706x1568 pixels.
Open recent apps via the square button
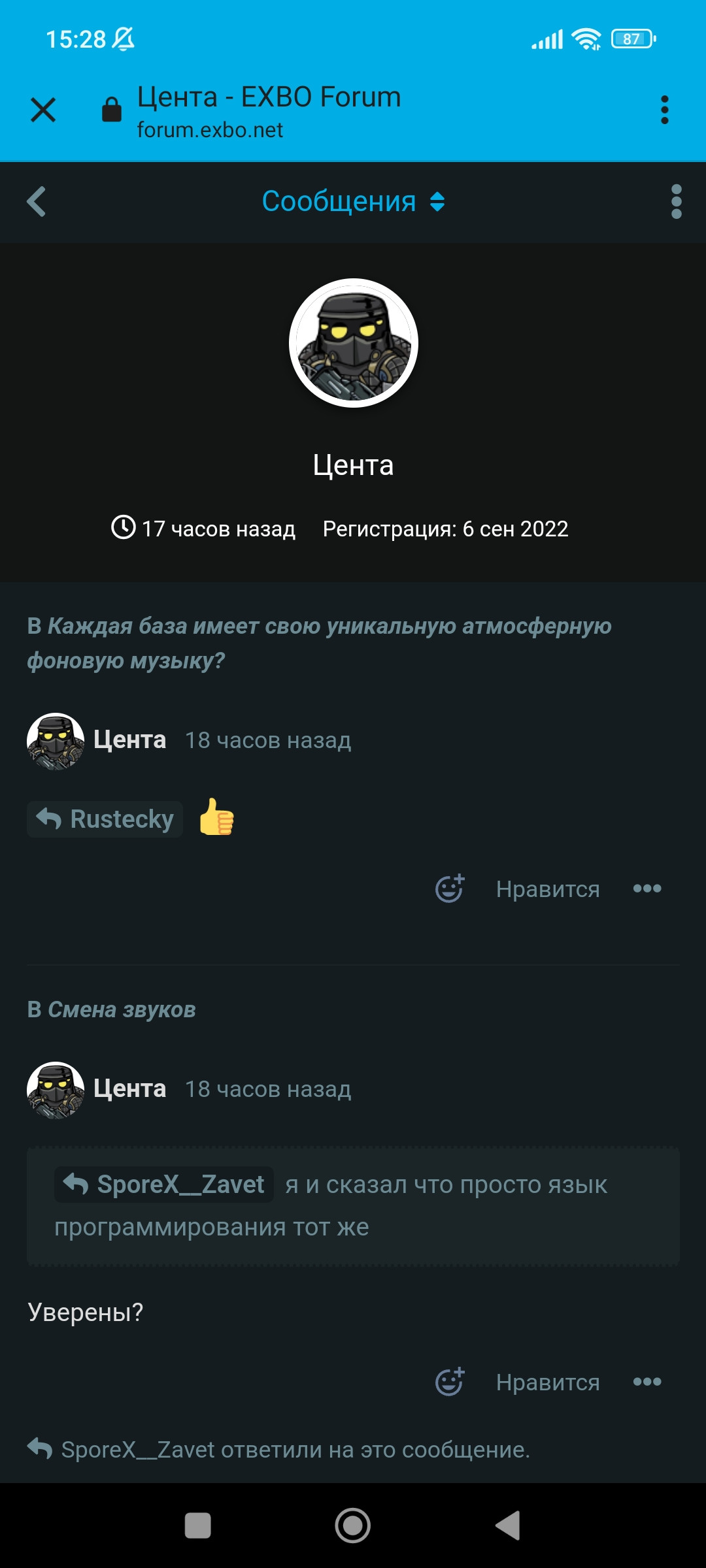click(197, 1526)
